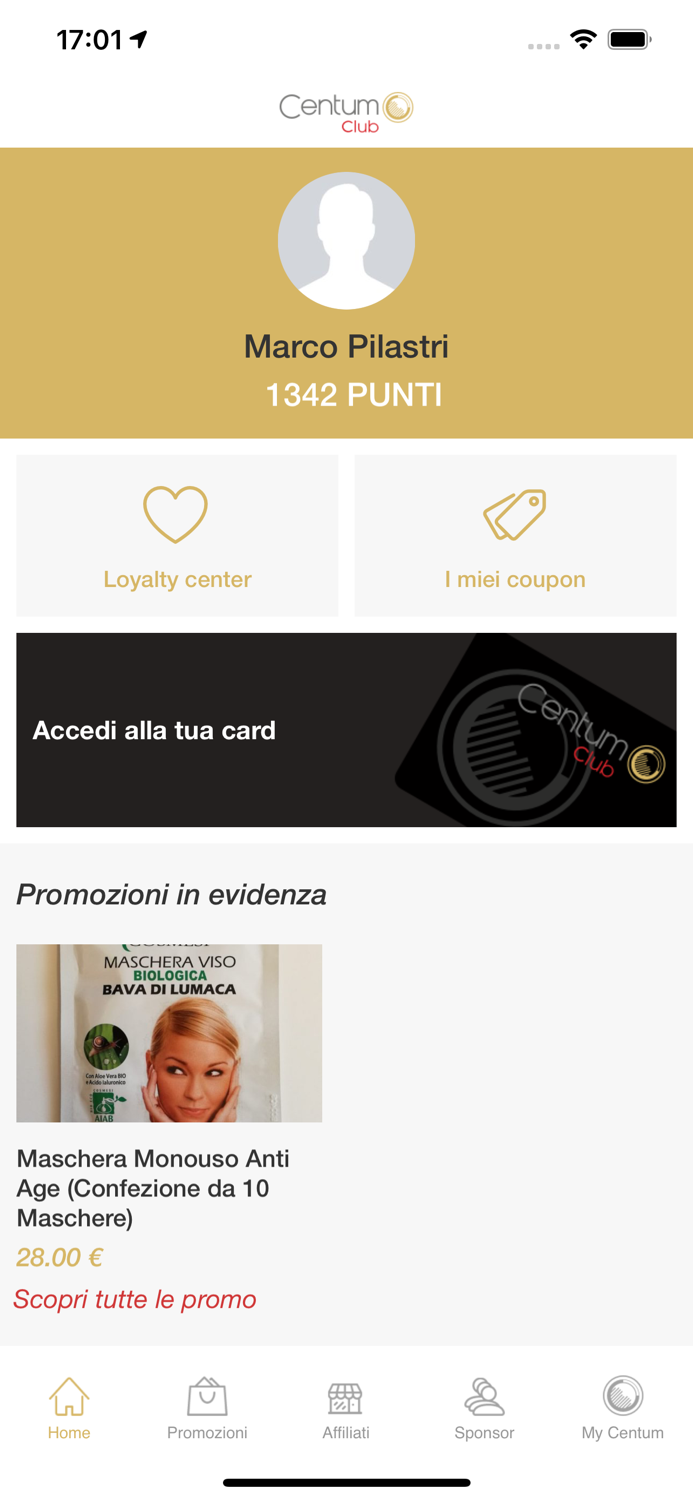Tap the profile avatar picture
693x1500 pixels.
point(346,241)
